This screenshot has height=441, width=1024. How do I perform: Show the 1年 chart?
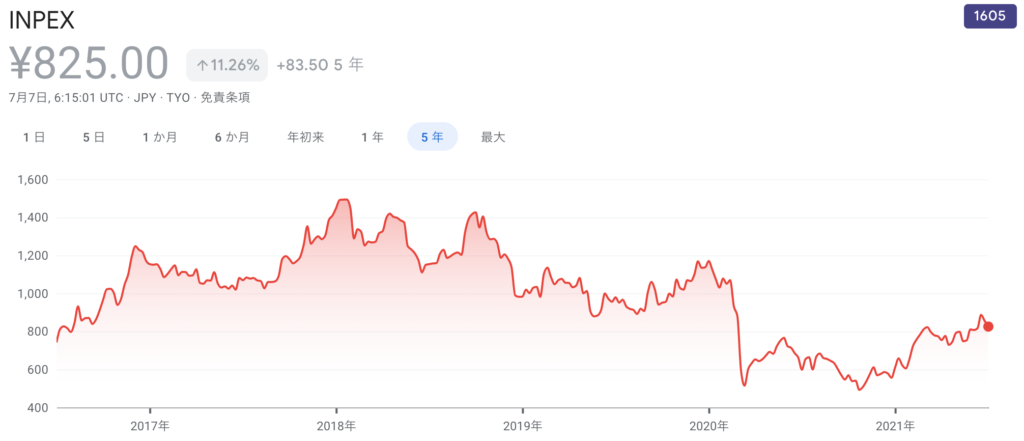(x=372, y=137)
